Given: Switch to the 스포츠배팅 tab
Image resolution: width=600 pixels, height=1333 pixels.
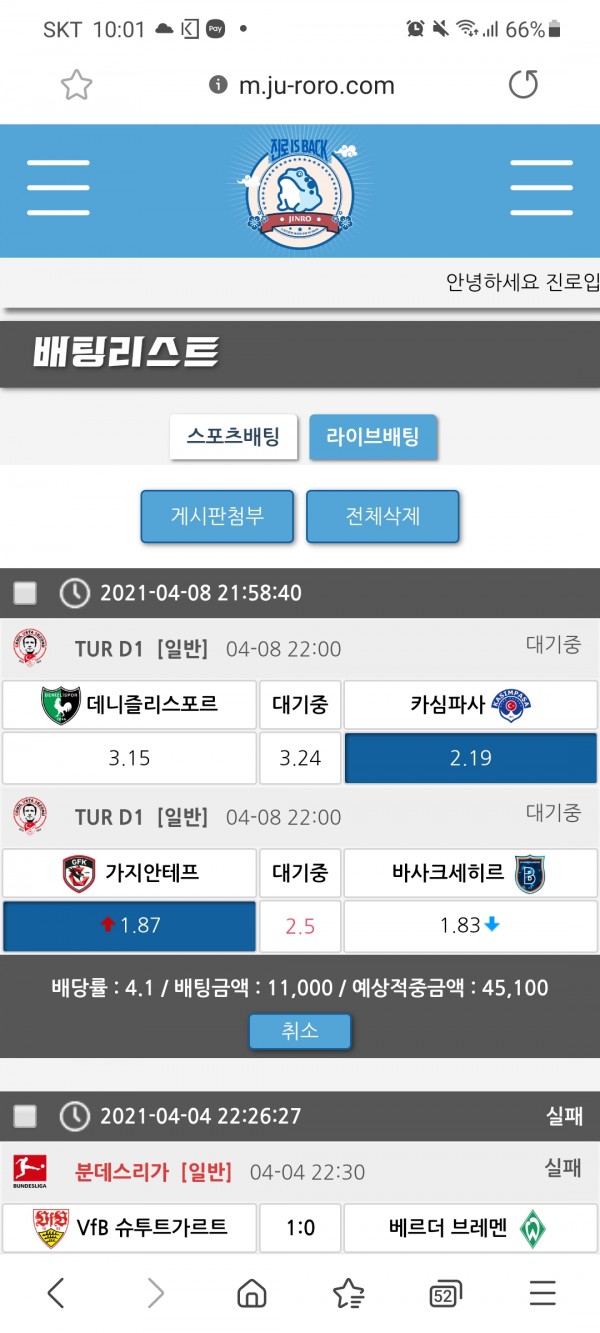Looking at the screenshot, I should point(233,437).
